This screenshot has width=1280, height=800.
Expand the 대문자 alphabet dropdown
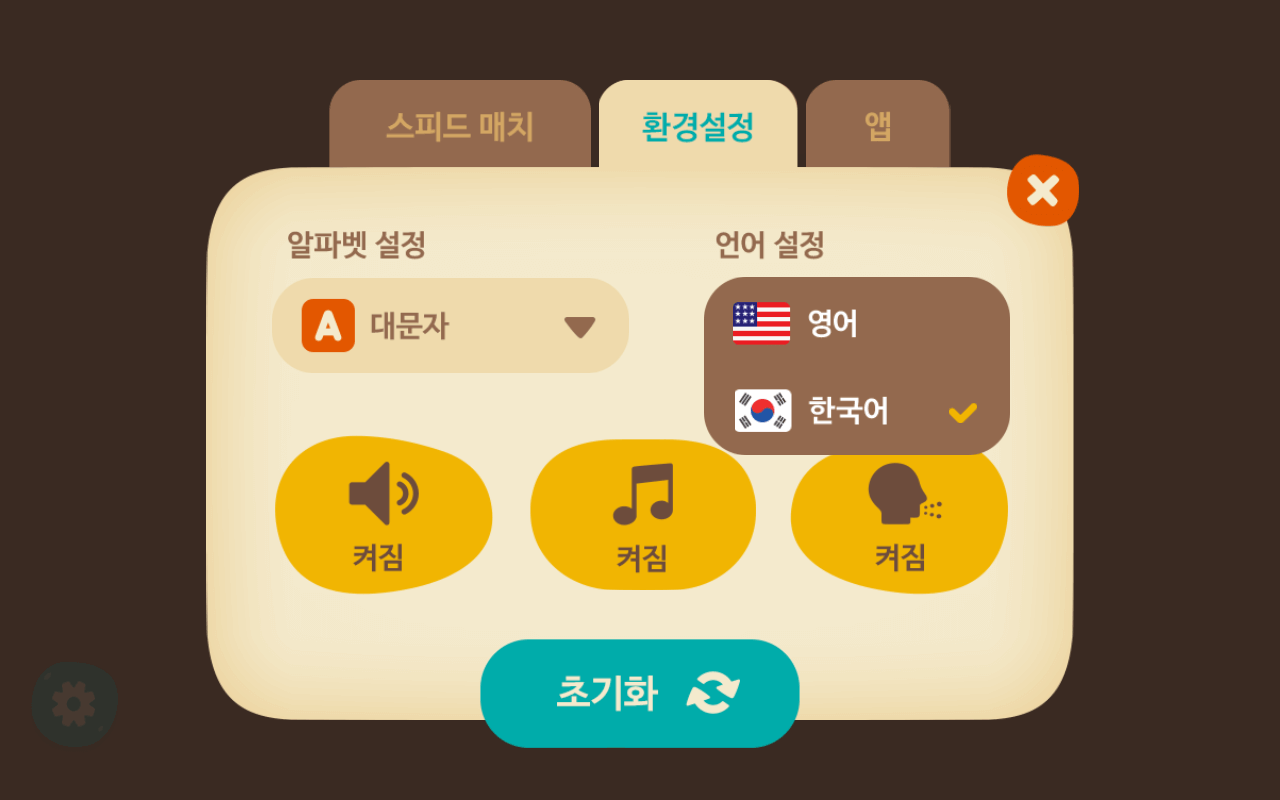click(x=450, y=326)
